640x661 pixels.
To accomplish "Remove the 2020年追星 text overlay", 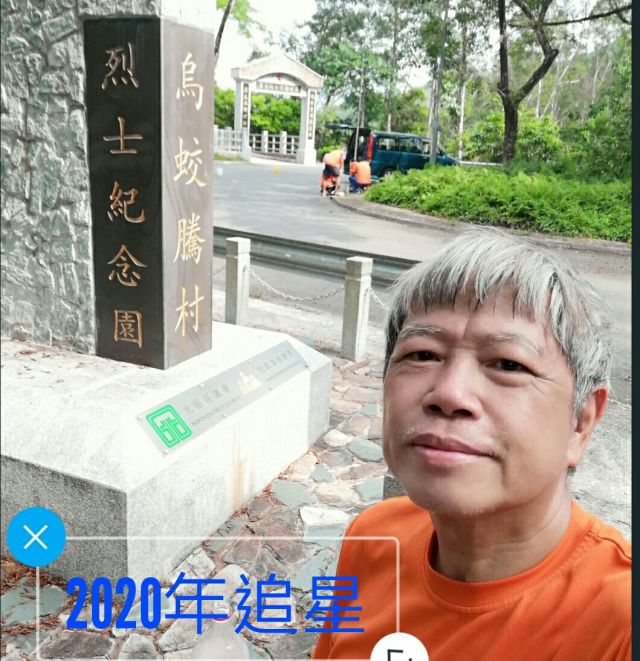I will [36, 537].
